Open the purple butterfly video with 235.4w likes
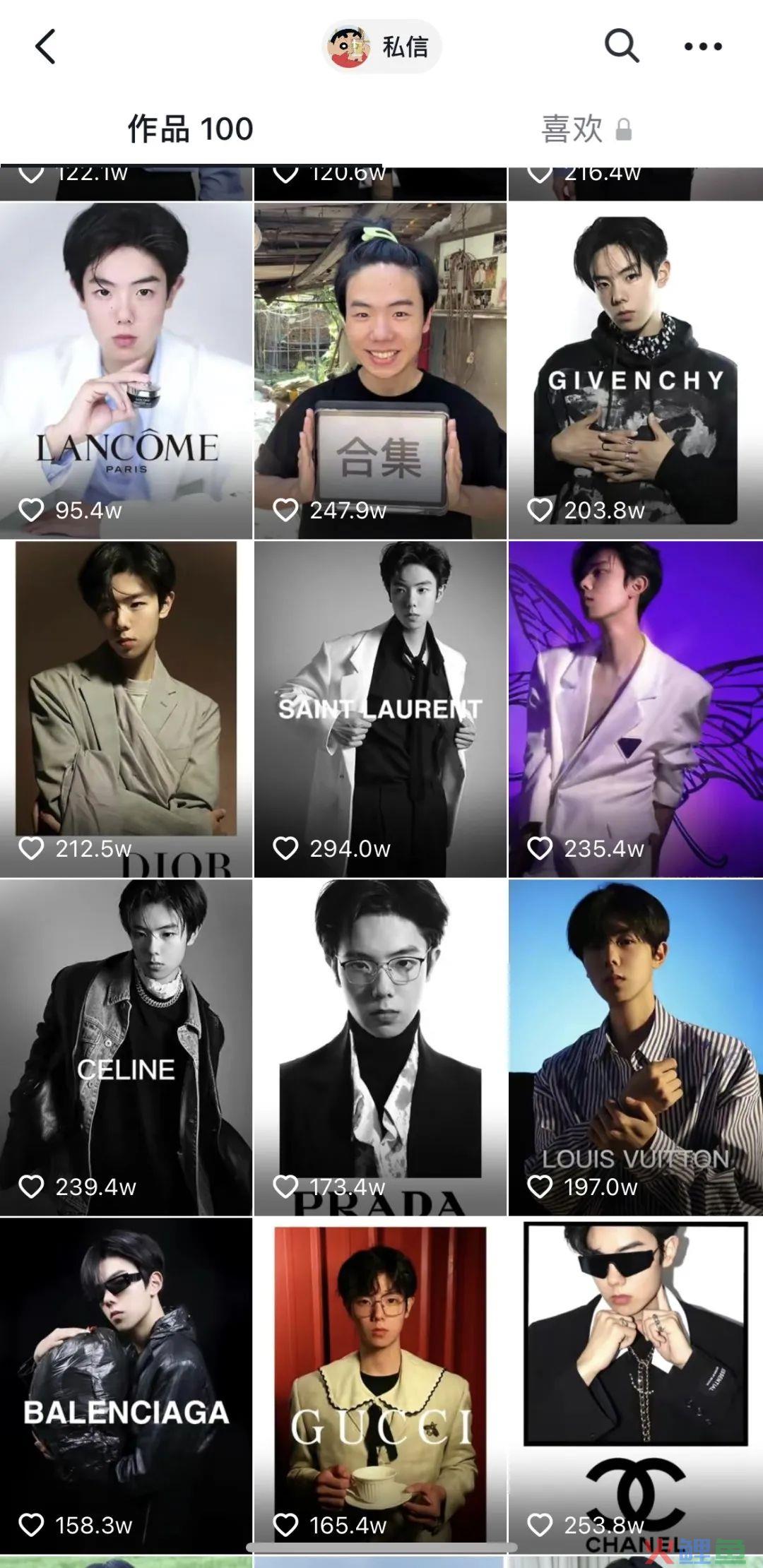This screenshot has height=1568, width=763. pyautogui.click(x=635, y=709)
